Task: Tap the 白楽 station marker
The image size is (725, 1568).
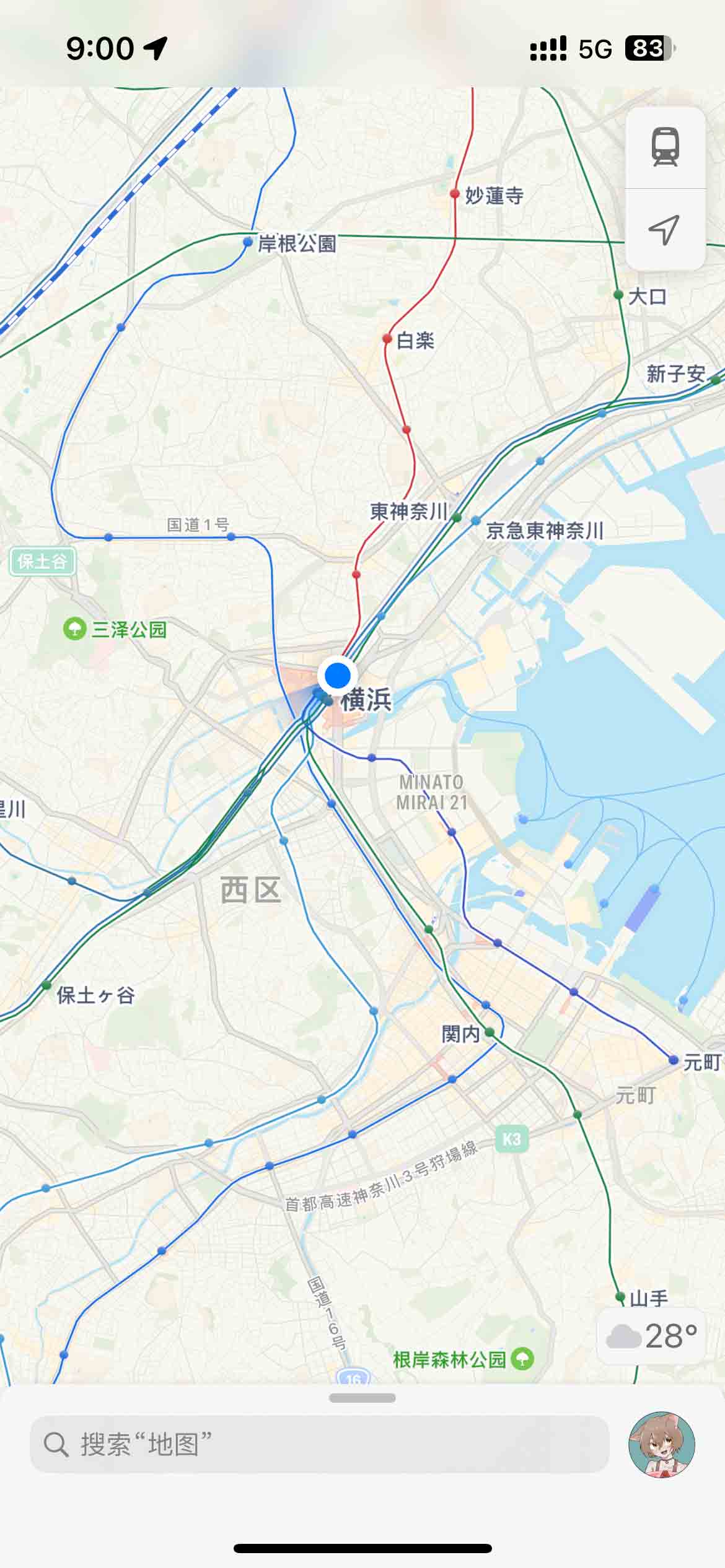Action: click(387, 339)
